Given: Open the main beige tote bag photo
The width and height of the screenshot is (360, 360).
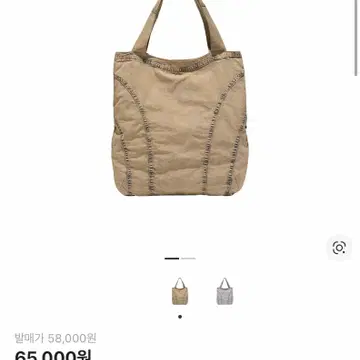Looking at the screenshot, I should pyautogui.click(x=180, y=98).
